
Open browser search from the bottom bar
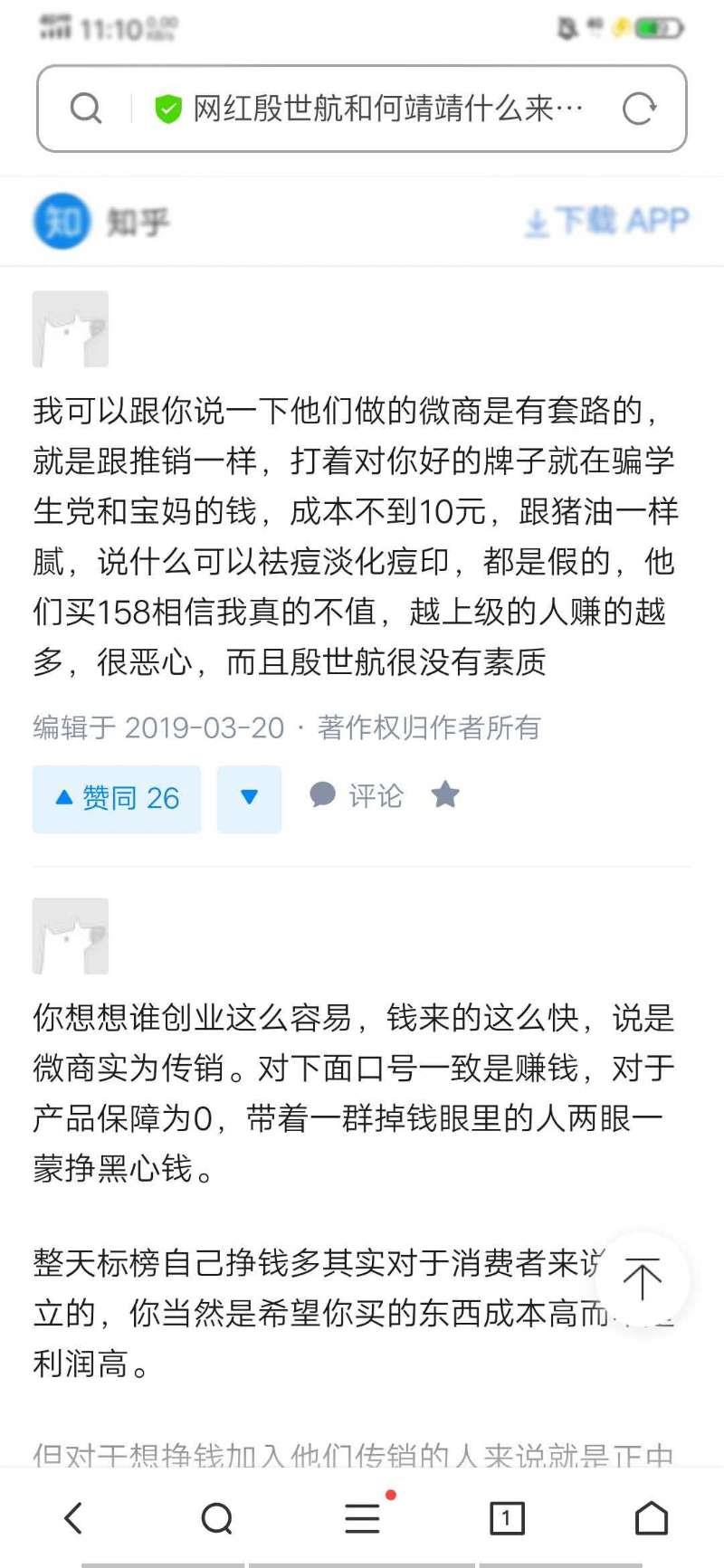(x=217, y=1517)
